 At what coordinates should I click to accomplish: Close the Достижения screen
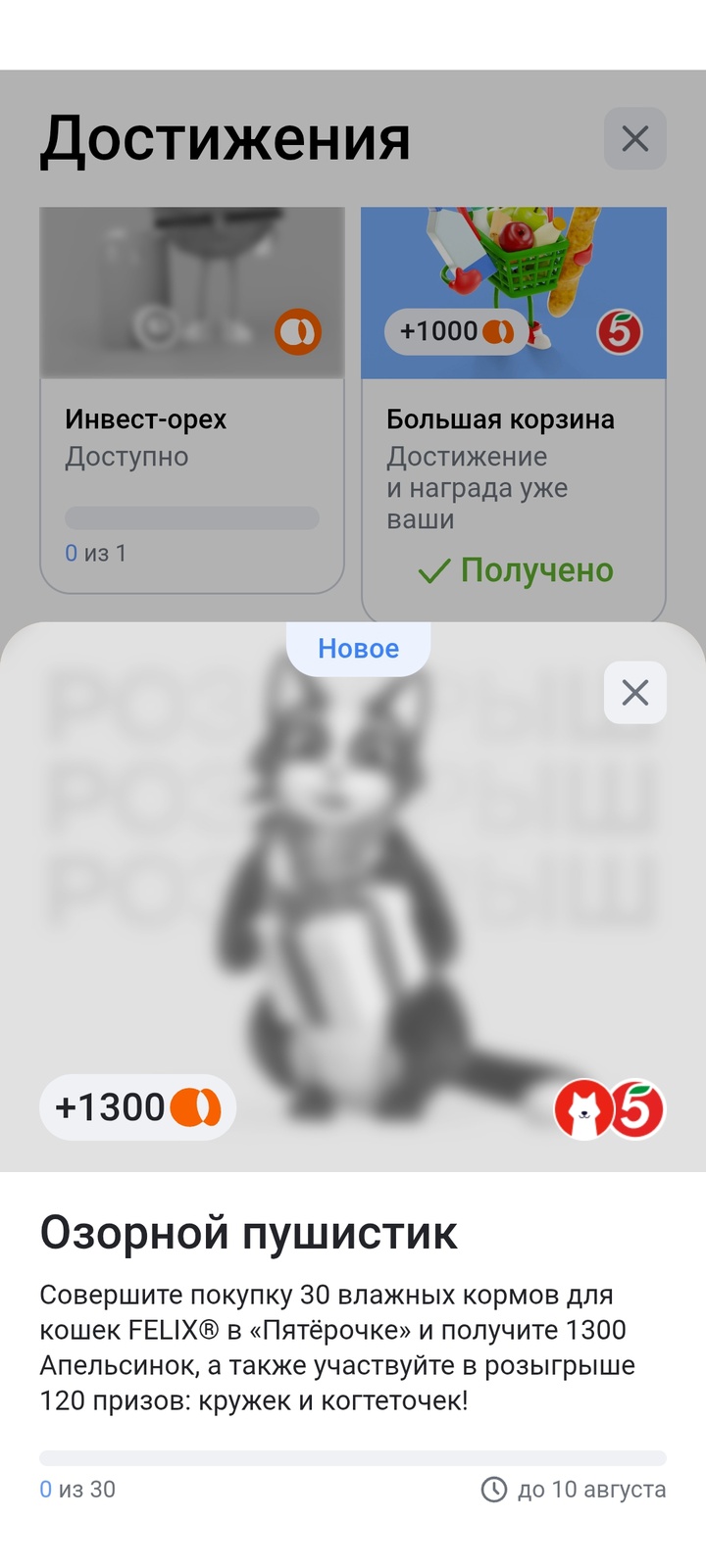634,138
